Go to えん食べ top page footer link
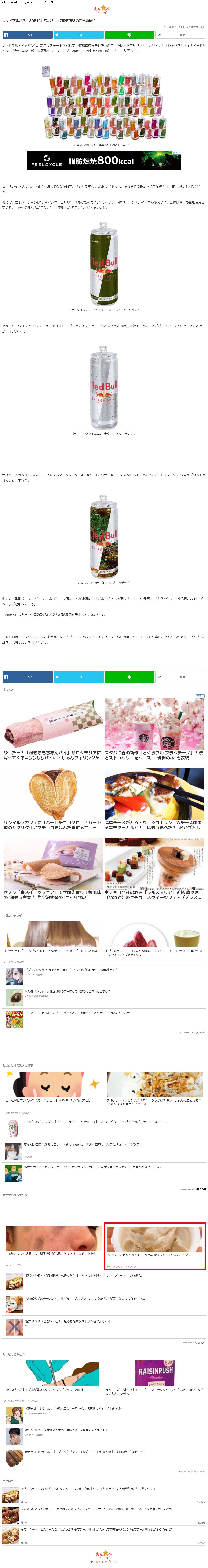Screen dimensions: 208x1568 104,1562
